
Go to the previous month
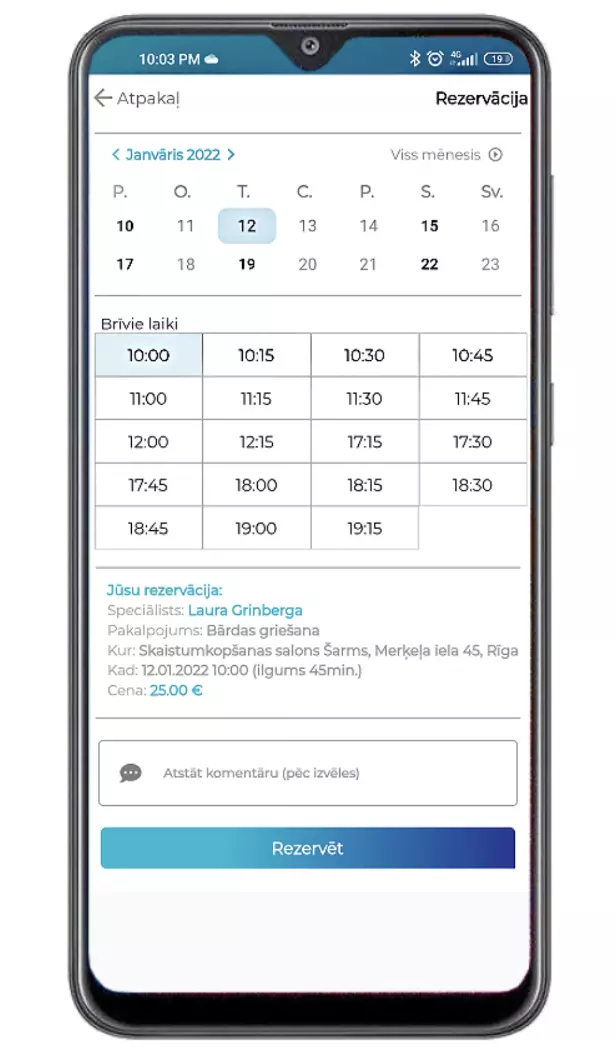pyautogui.click(x=116, y=155)
